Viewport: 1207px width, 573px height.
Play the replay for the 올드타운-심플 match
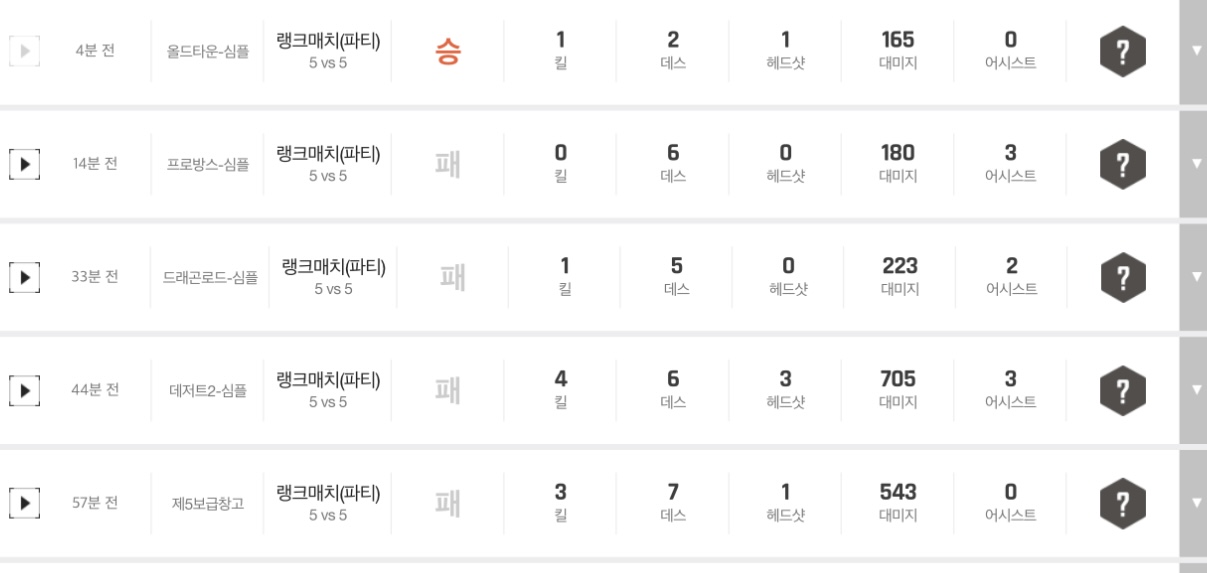pos(24,51)
